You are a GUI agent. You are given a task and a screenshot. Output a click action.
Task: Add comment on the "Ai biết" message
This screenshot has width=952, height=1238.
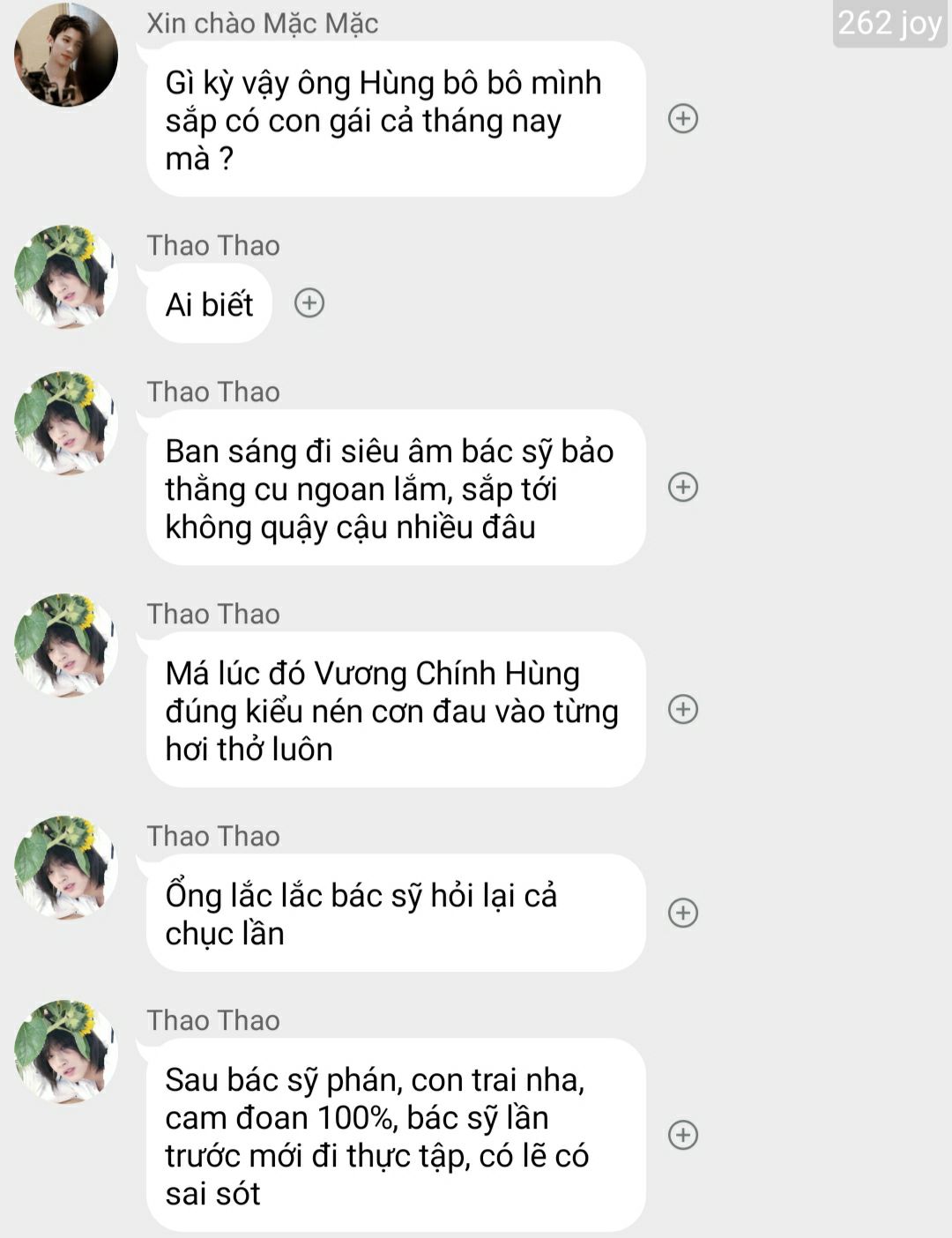pos(309,303)
